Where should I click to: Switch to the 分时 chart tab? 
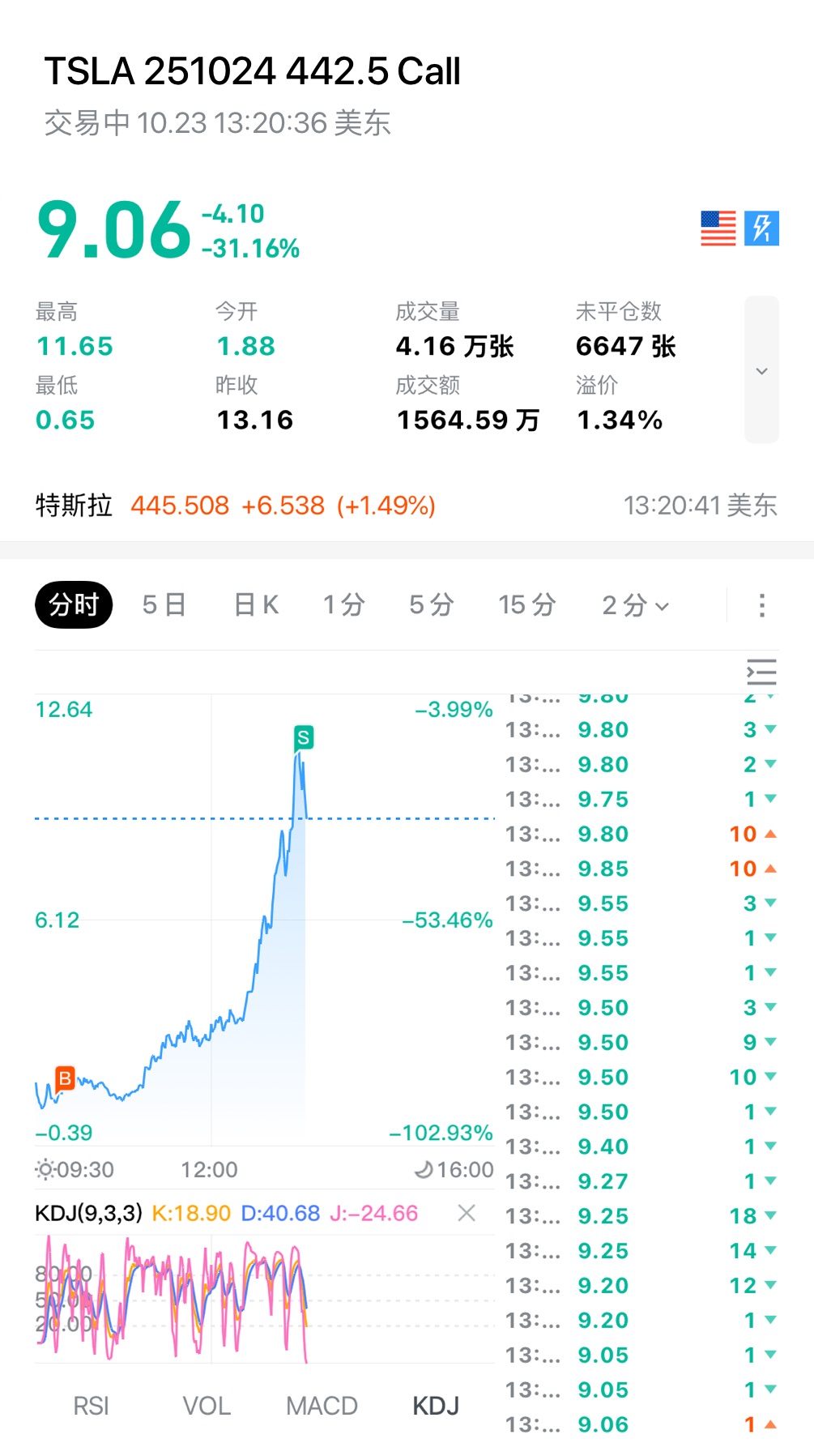[74, 604]
